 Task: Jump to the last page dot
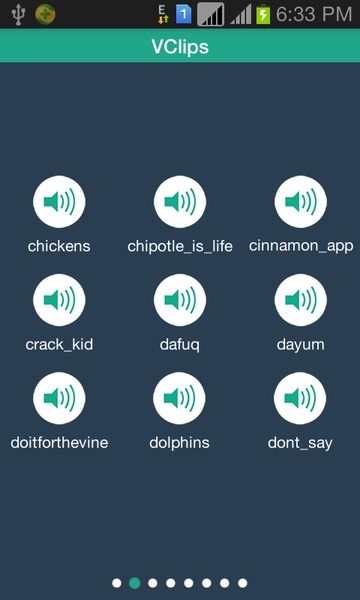(x=243, y=583)
